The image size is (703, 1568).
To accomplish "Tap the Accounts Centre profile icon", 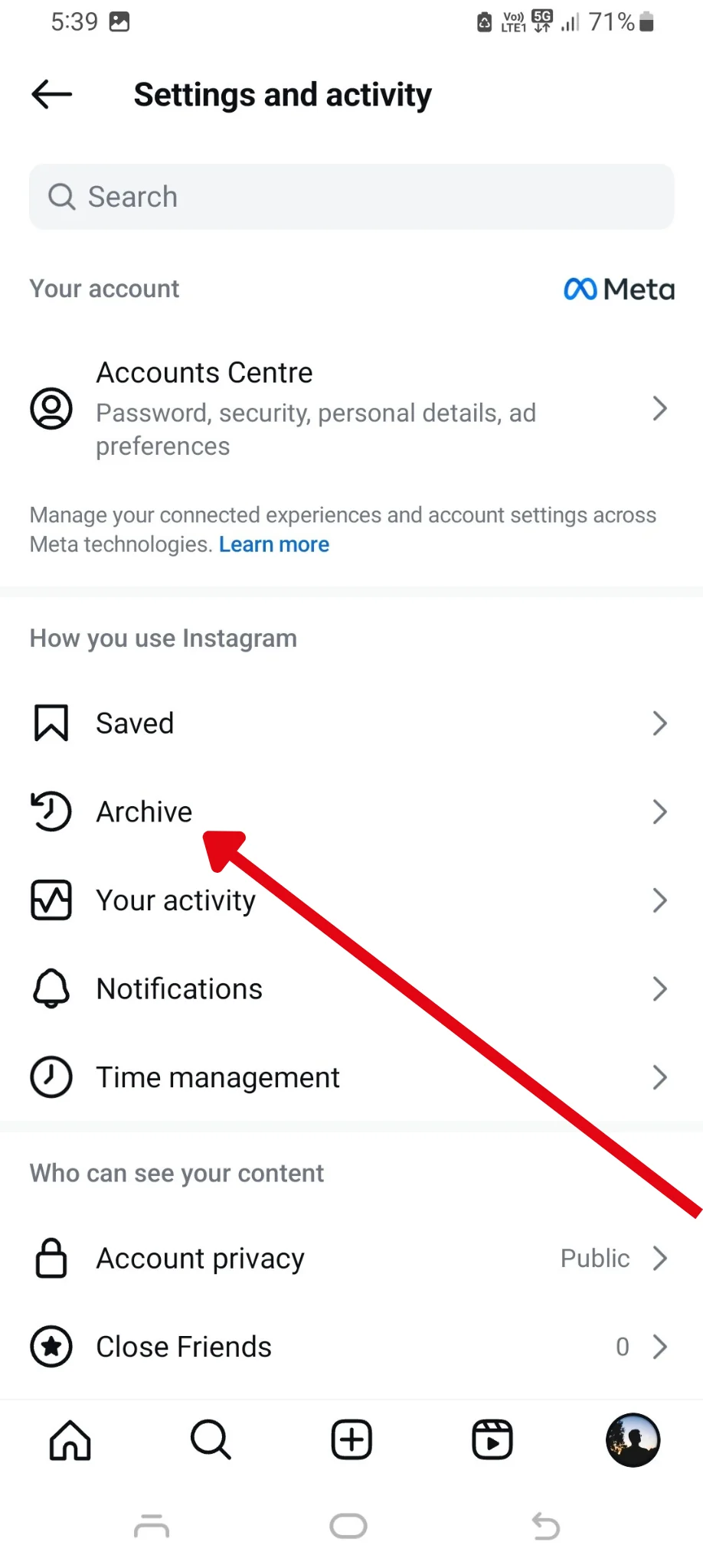I will 50,409.
